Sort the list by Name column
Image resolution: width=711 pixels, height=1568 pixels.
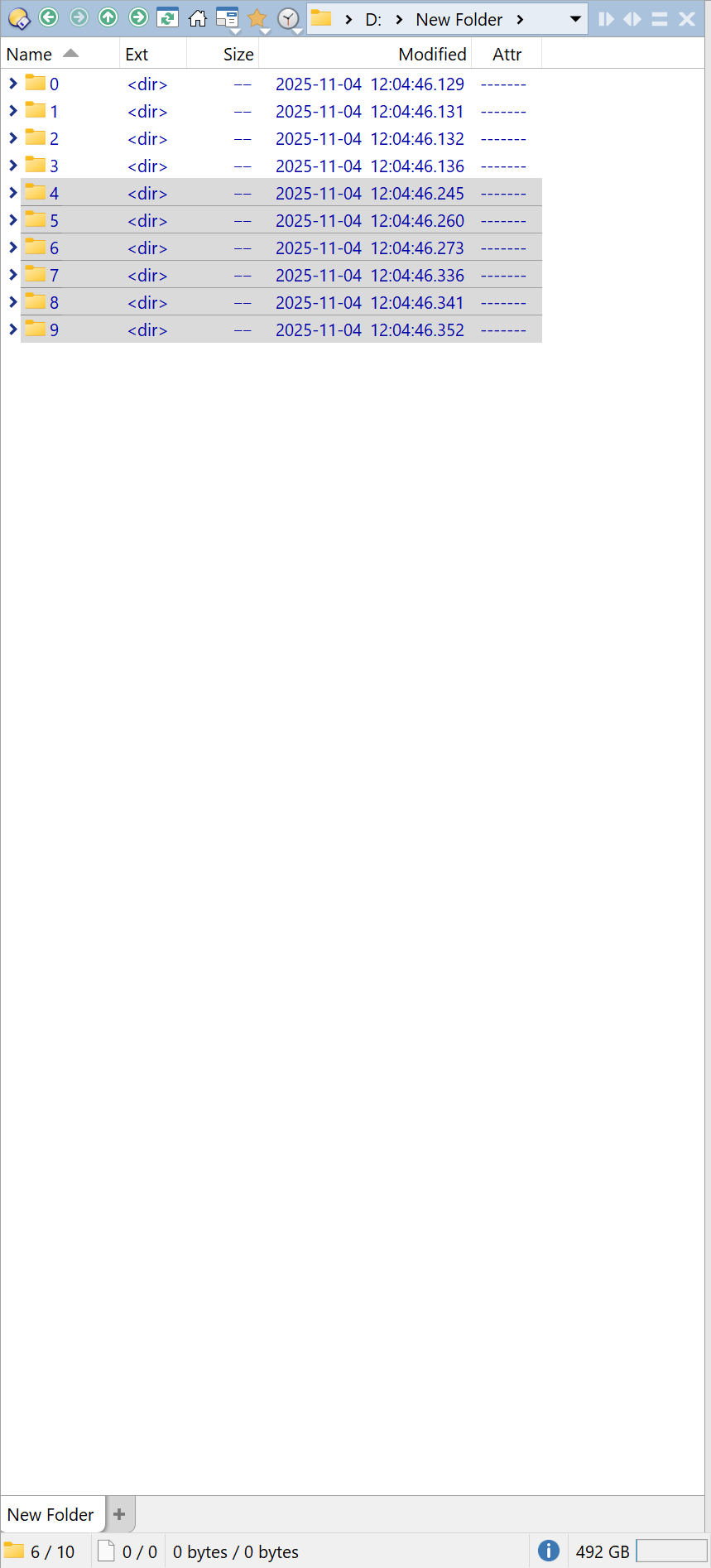(x=30, y=55)
